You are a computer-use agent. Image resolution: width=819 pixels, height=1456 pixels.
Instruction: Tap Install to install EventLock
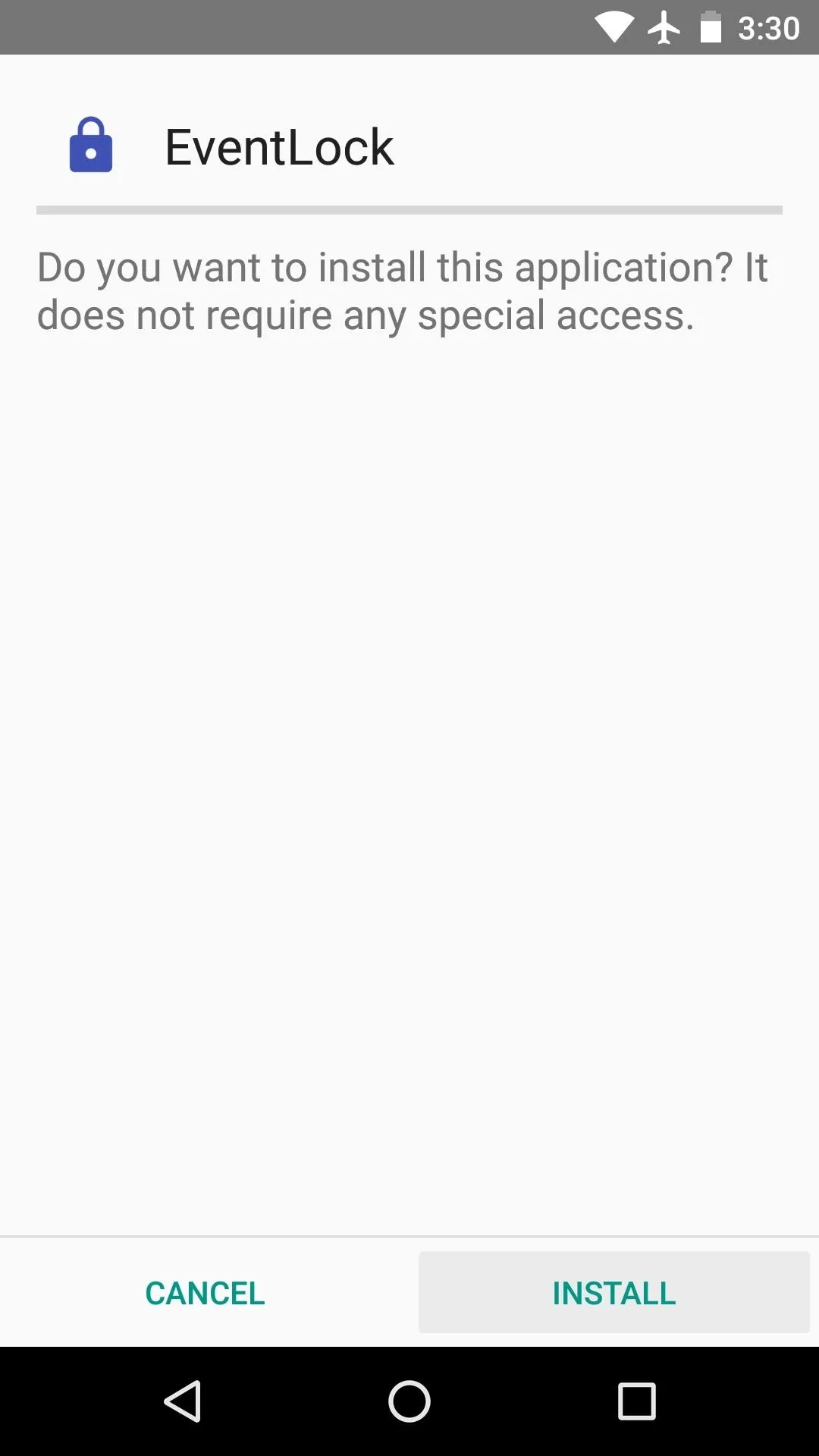click(x=614, y=1292)
